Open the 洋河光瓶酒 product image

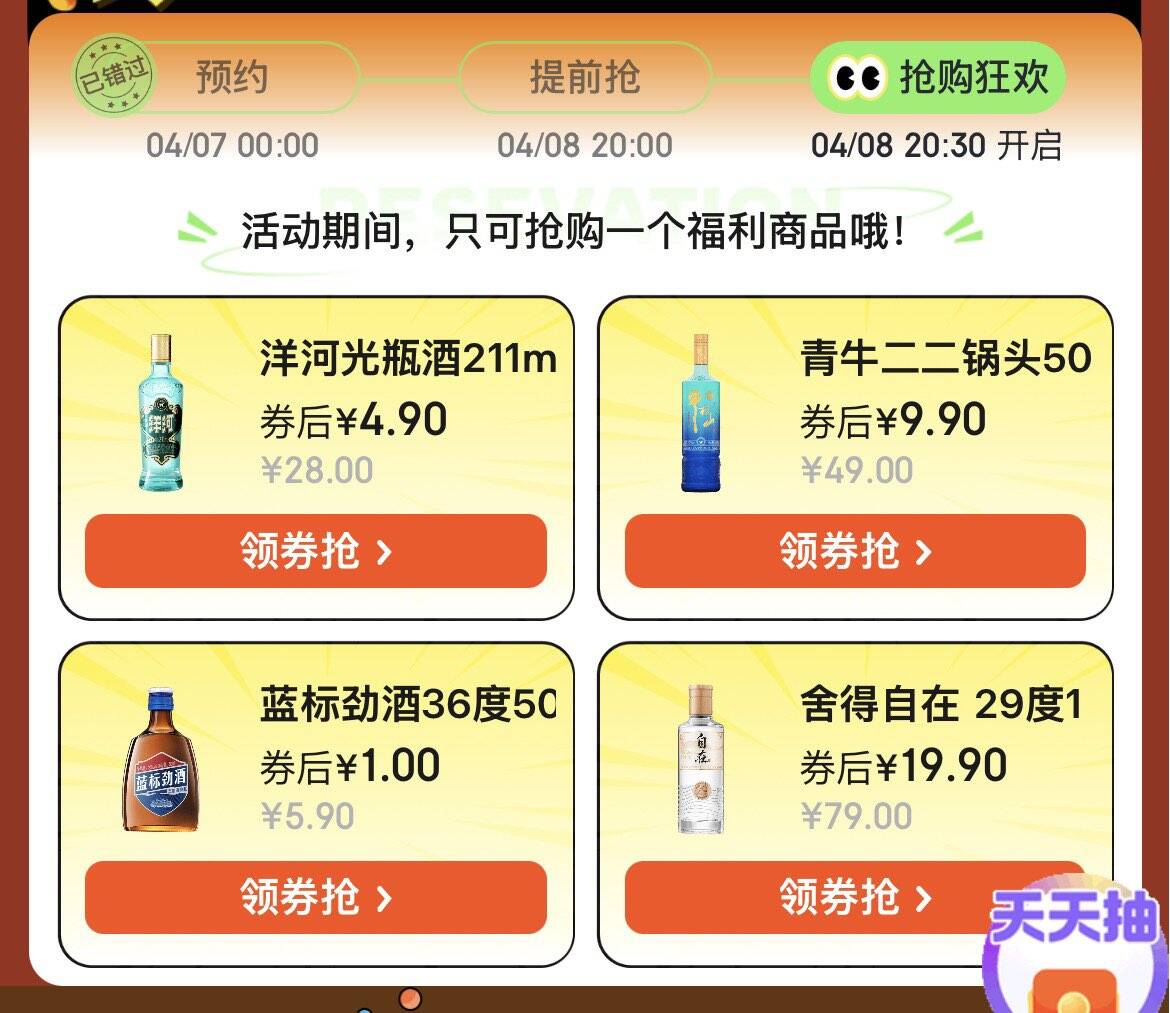click(160, 413)
